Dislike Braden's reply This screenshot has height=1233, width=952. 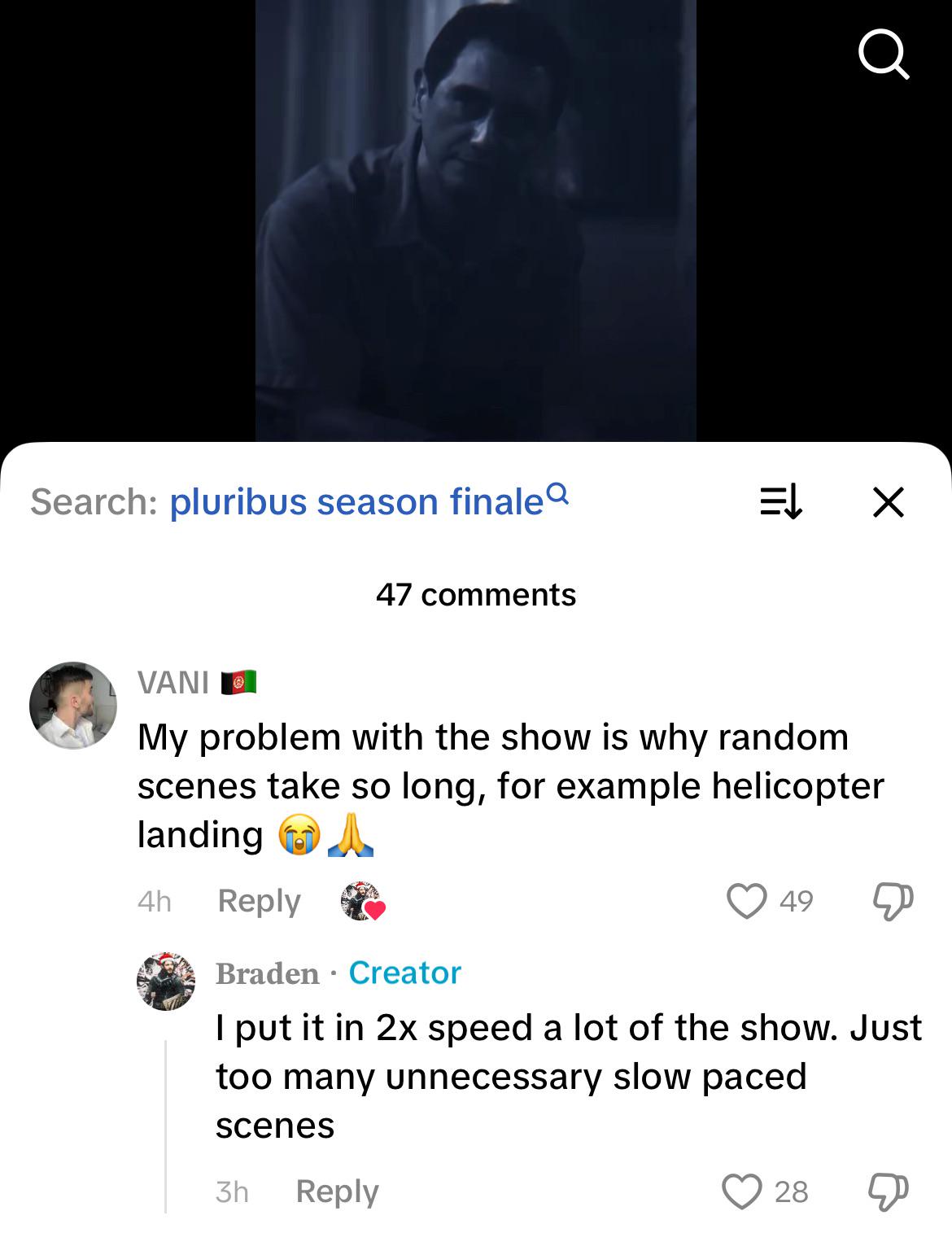point(889,1191)
